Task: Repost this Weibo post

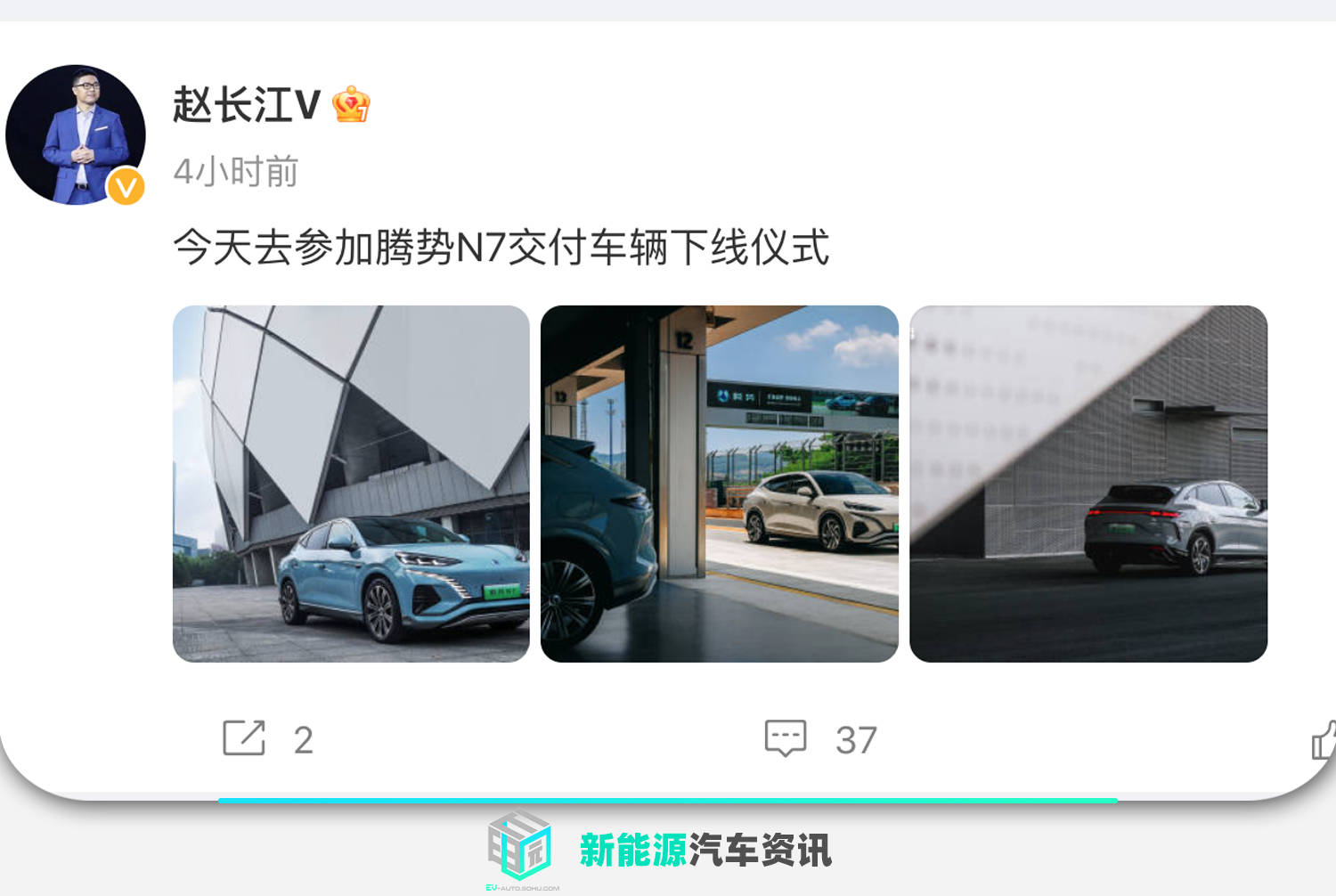Action: click(x=244, y=738)
